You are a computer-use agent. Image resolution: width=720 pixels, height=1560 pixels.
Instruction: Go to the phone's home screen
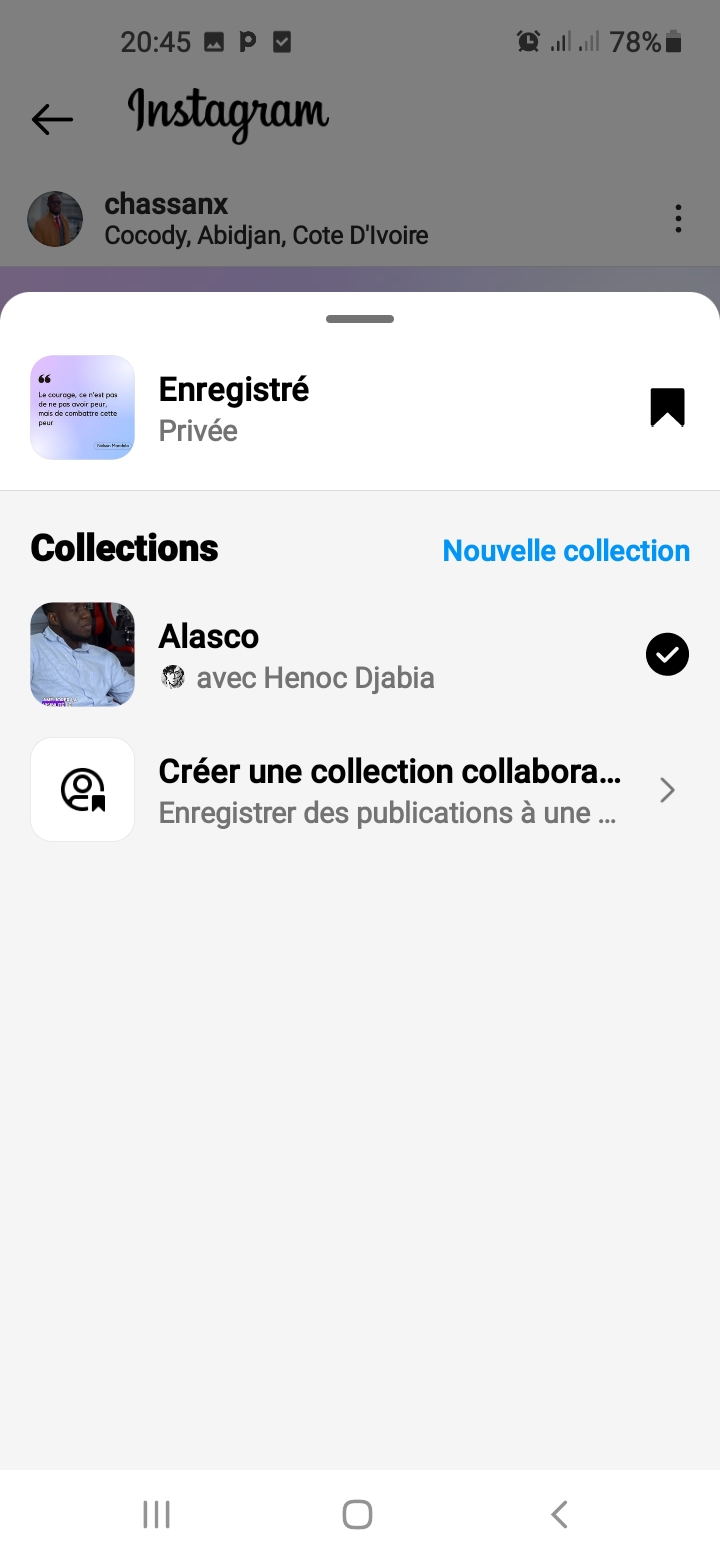357,1514
